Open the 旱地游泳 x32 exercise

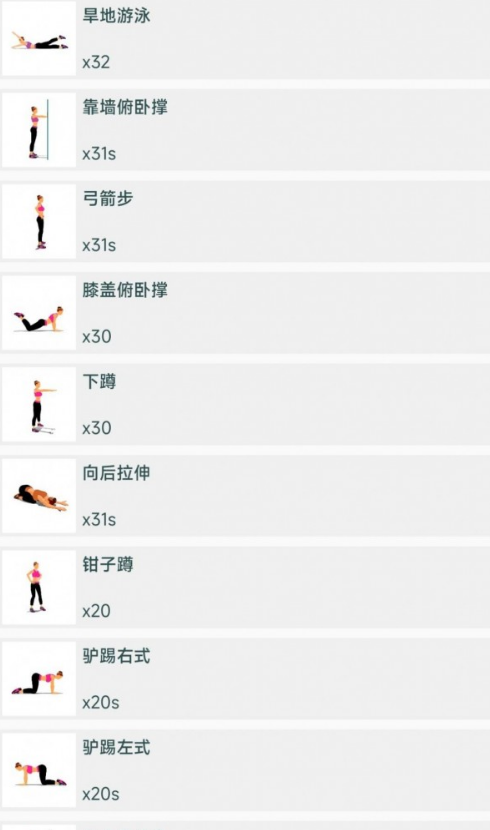coord(245,39)
